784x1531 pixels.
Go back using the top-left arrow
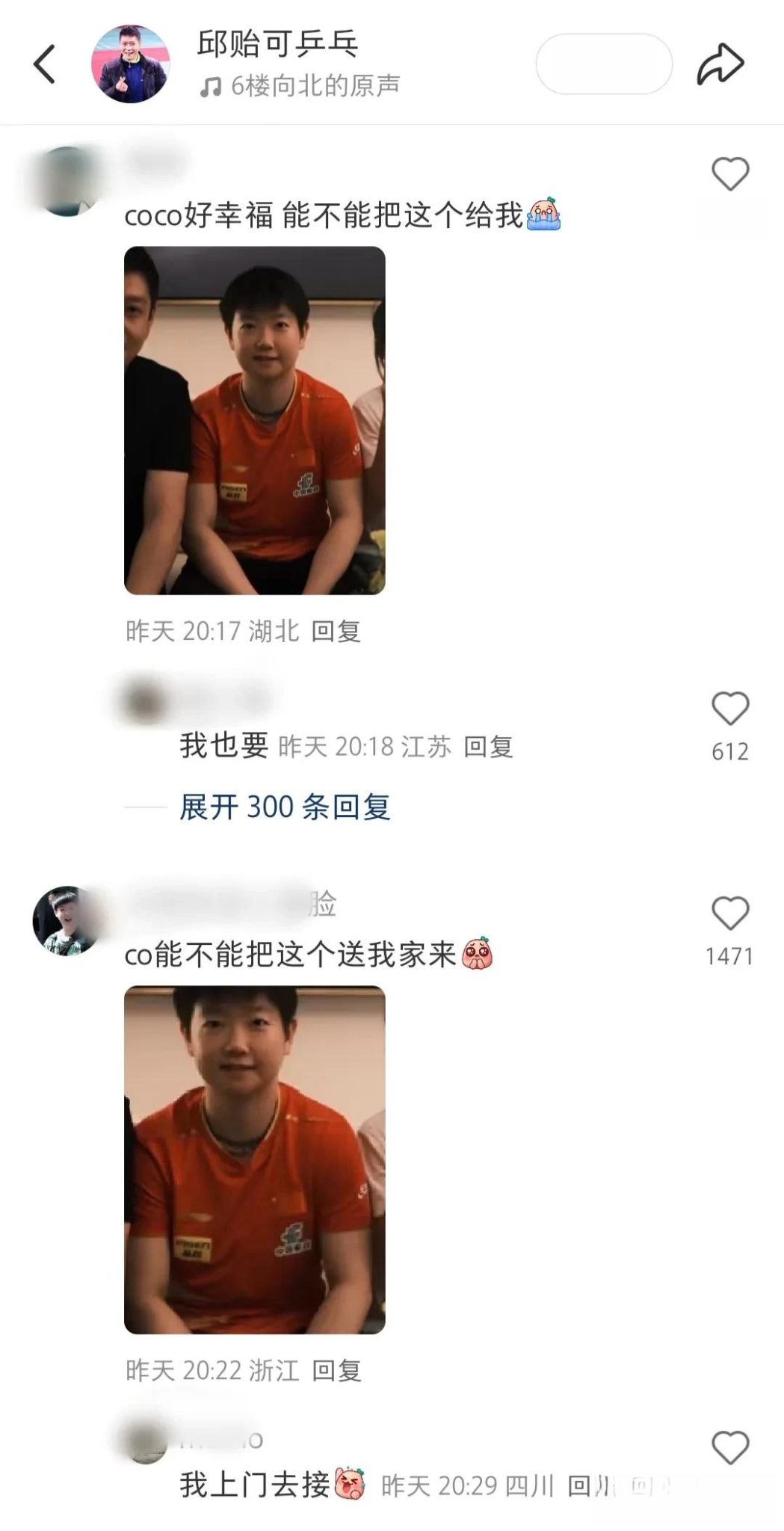pyautogui.click(x=45, y=64)
